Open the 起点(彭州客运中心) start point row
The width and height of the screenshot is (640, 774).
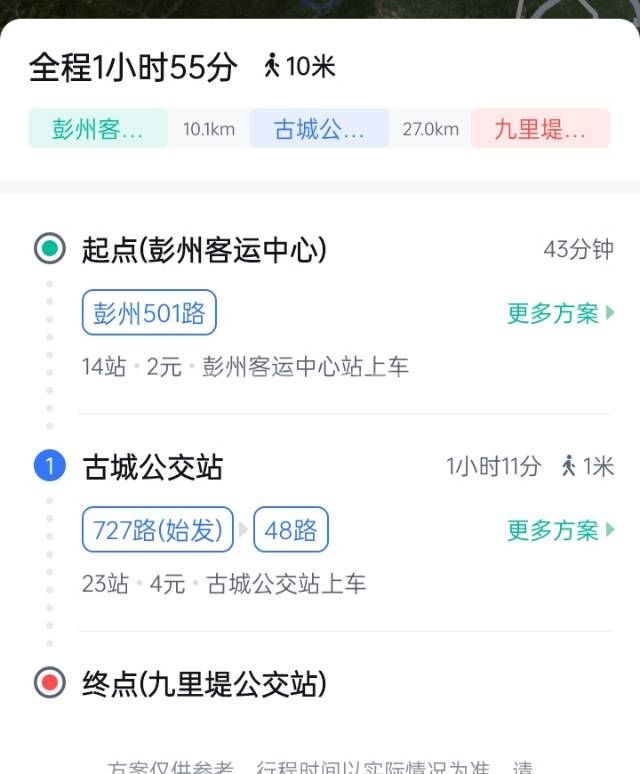pos(204,250)
